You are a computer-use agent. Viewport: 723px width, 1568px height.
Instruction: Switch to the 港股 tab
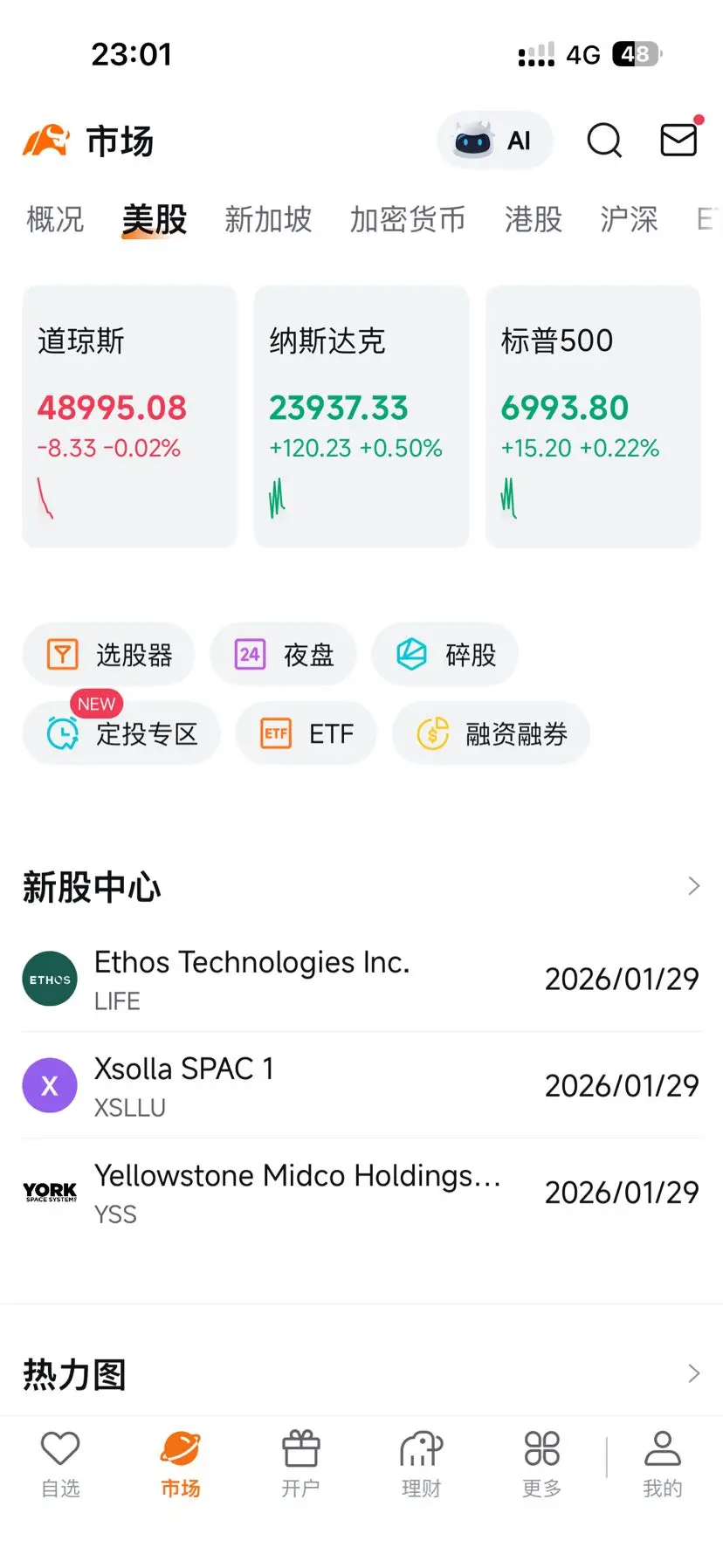(534, 219)
